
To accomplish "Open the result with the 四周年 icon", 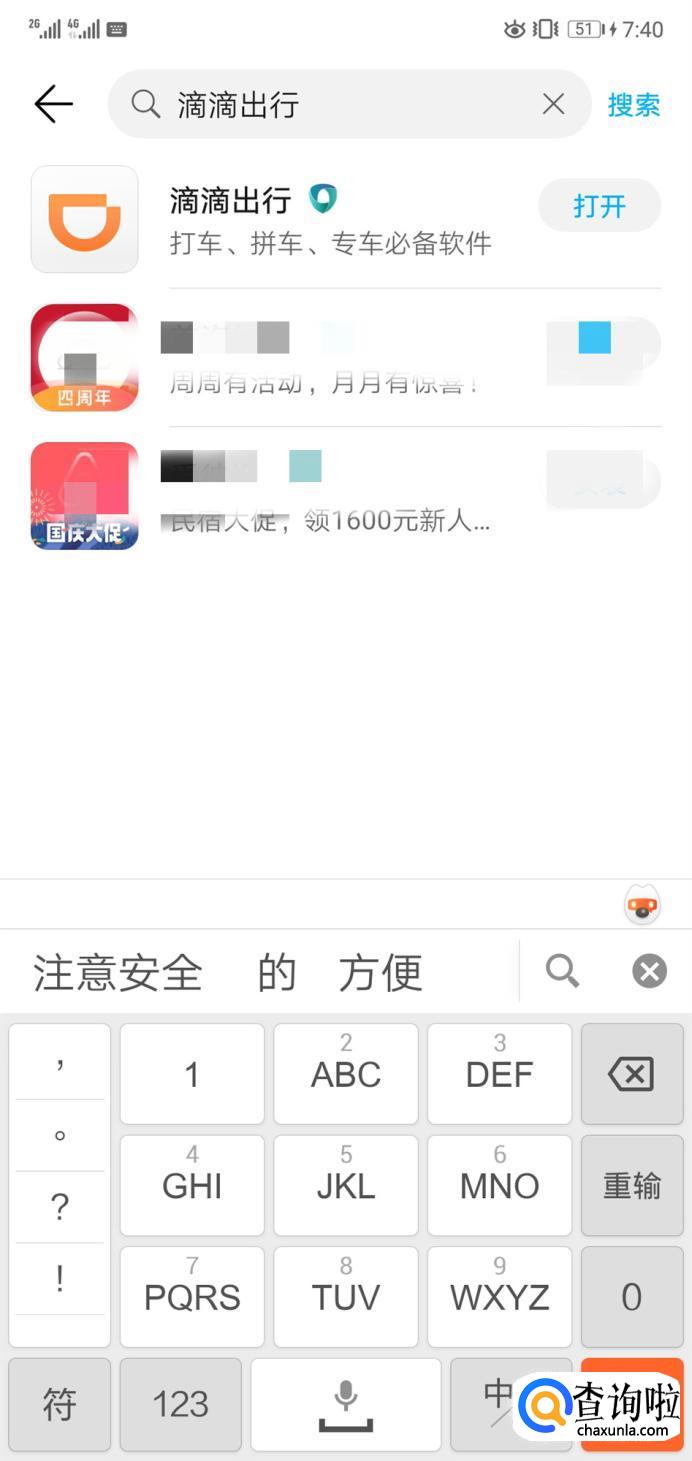I will point(85,357).
